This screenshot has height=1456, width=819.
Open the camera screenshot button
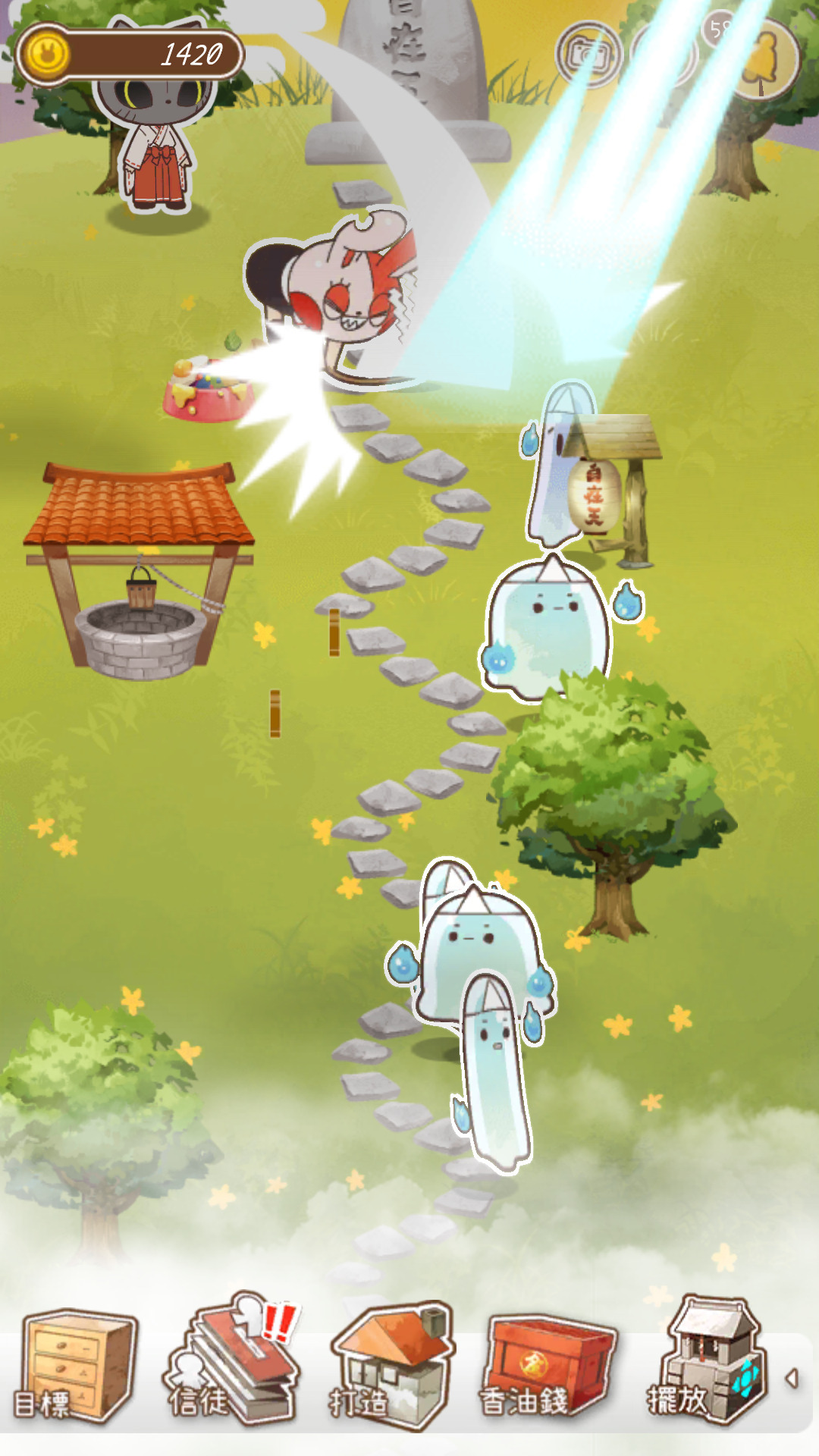[x=588, y=55]
